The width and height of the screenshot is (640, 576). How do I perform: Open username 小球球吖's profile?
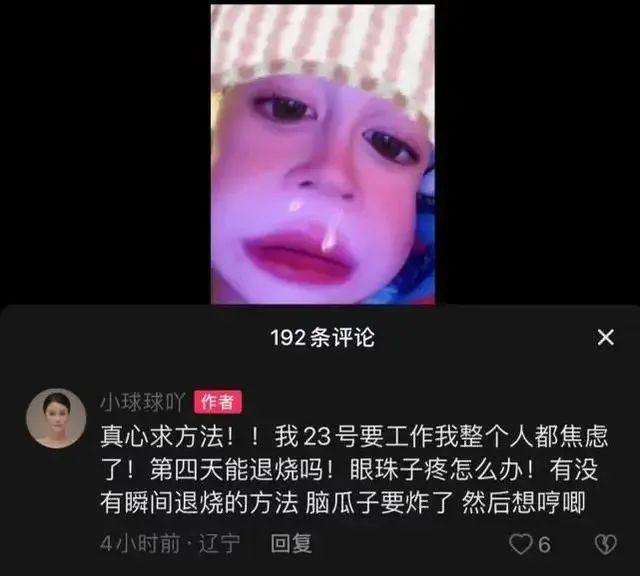click(141, 401)
